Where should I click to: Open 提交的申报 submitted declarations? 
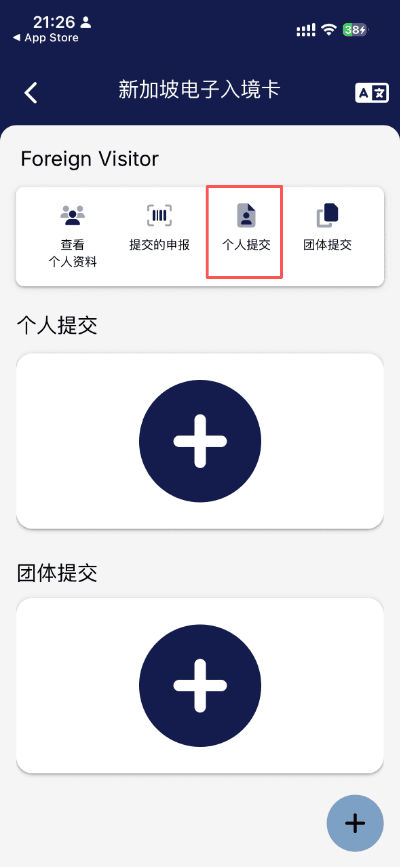click(x=159, y=228)
